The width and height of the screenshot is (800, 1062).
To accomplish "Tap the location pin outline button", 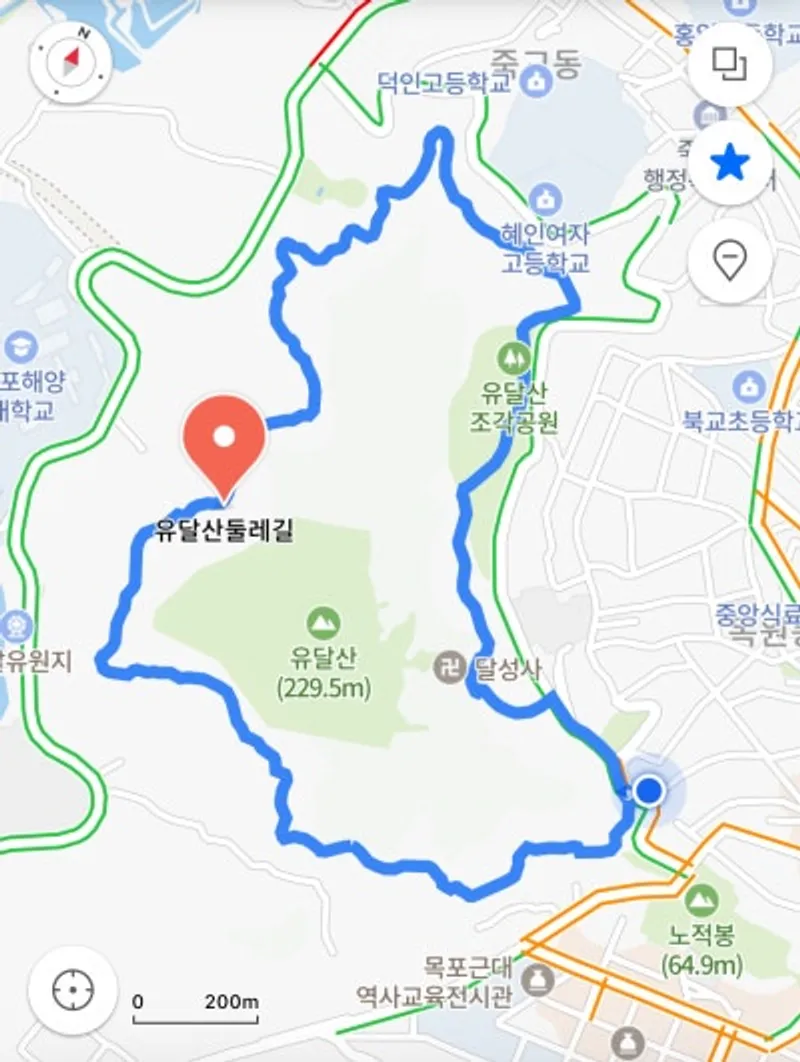I will (730, 261).
